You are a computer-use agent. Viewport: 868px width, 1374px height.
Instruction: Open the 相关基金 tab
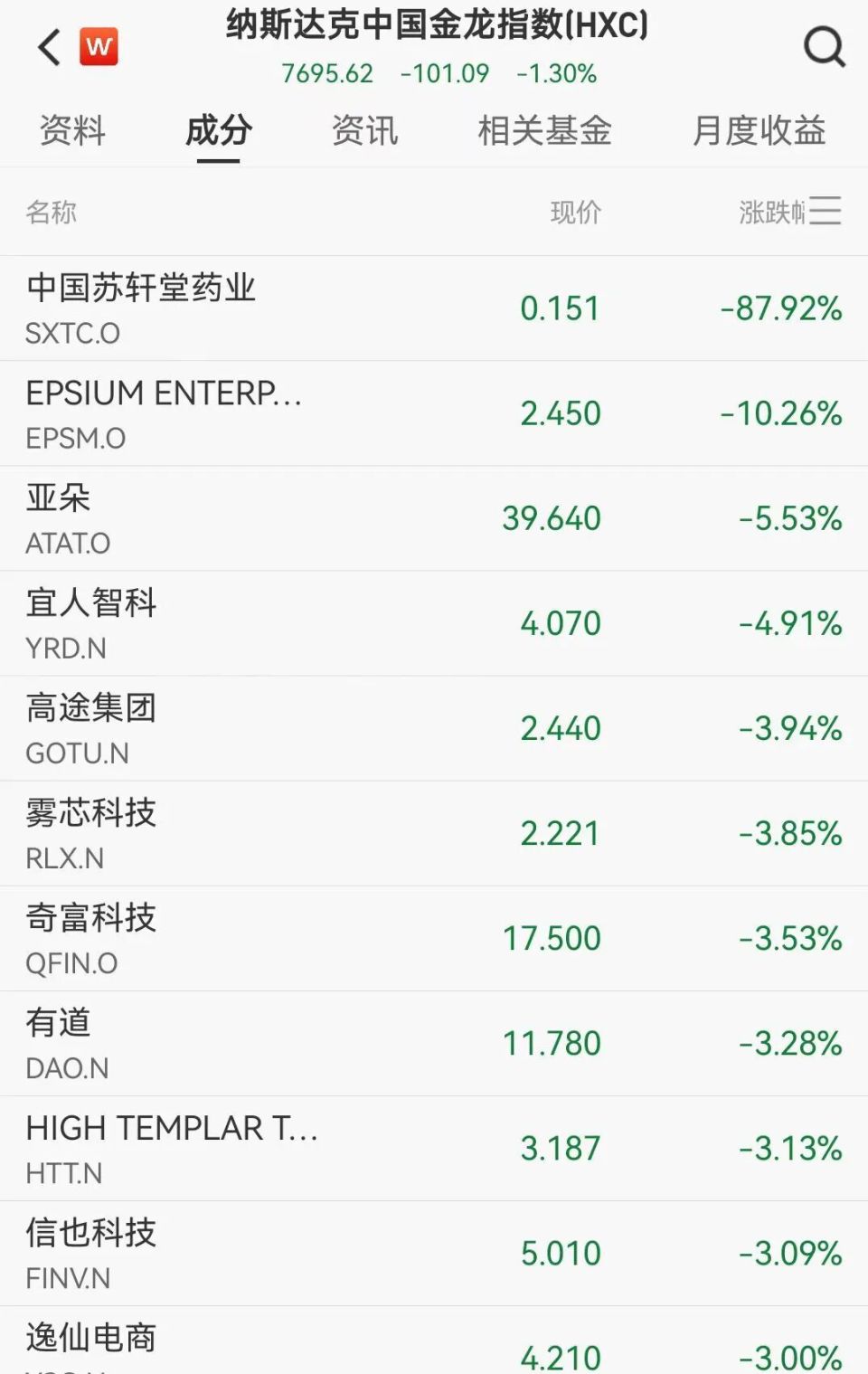[x=545, y=131]
